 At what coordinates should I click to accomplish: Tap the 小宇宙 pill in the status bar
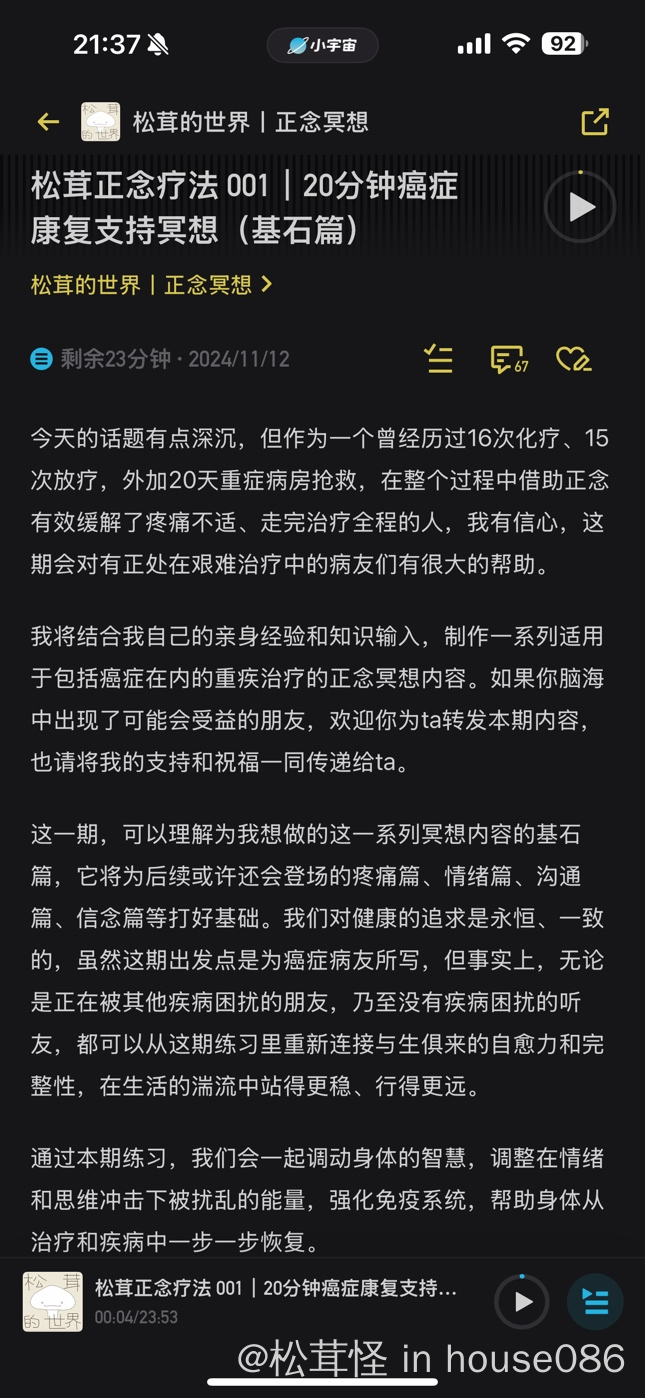pos(322,45)
